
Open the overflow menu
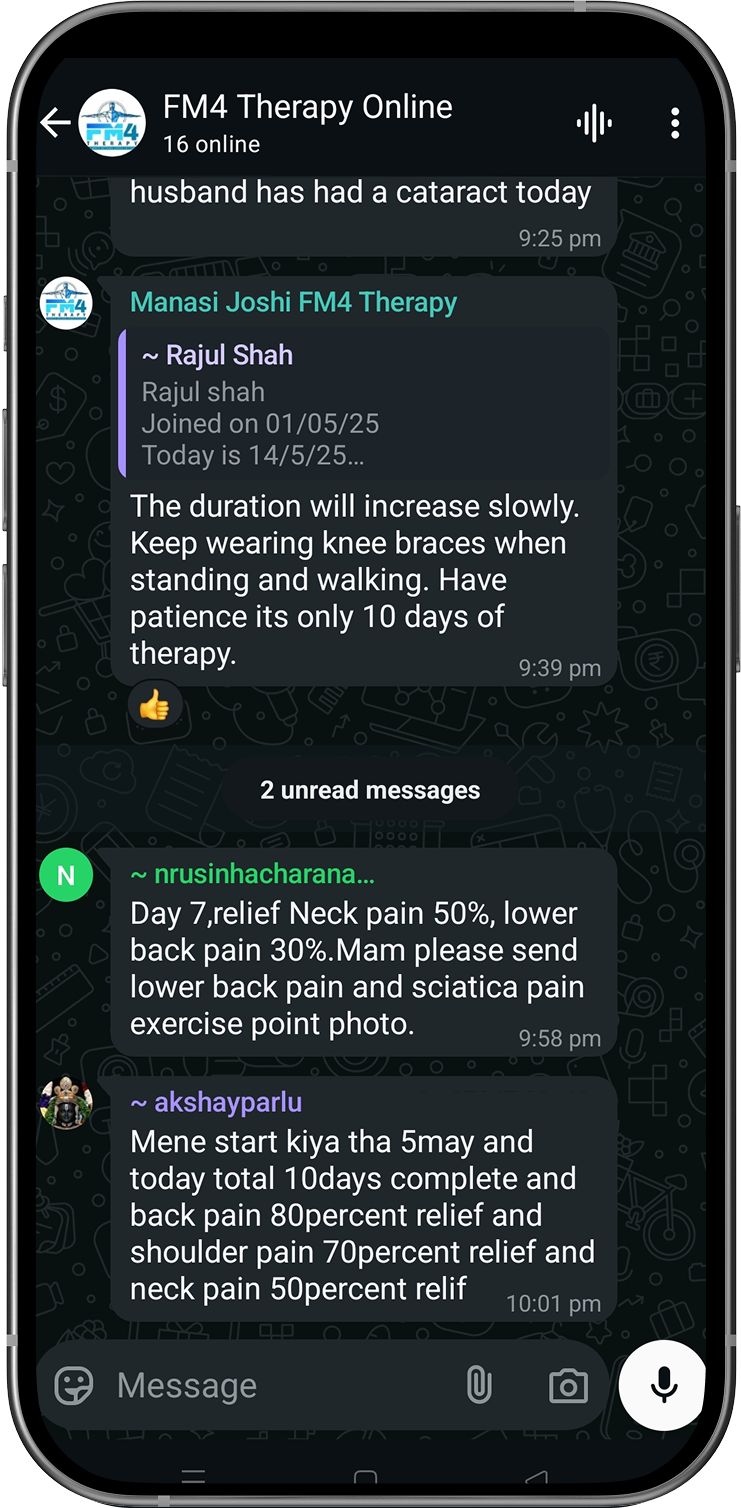point(675,123)
